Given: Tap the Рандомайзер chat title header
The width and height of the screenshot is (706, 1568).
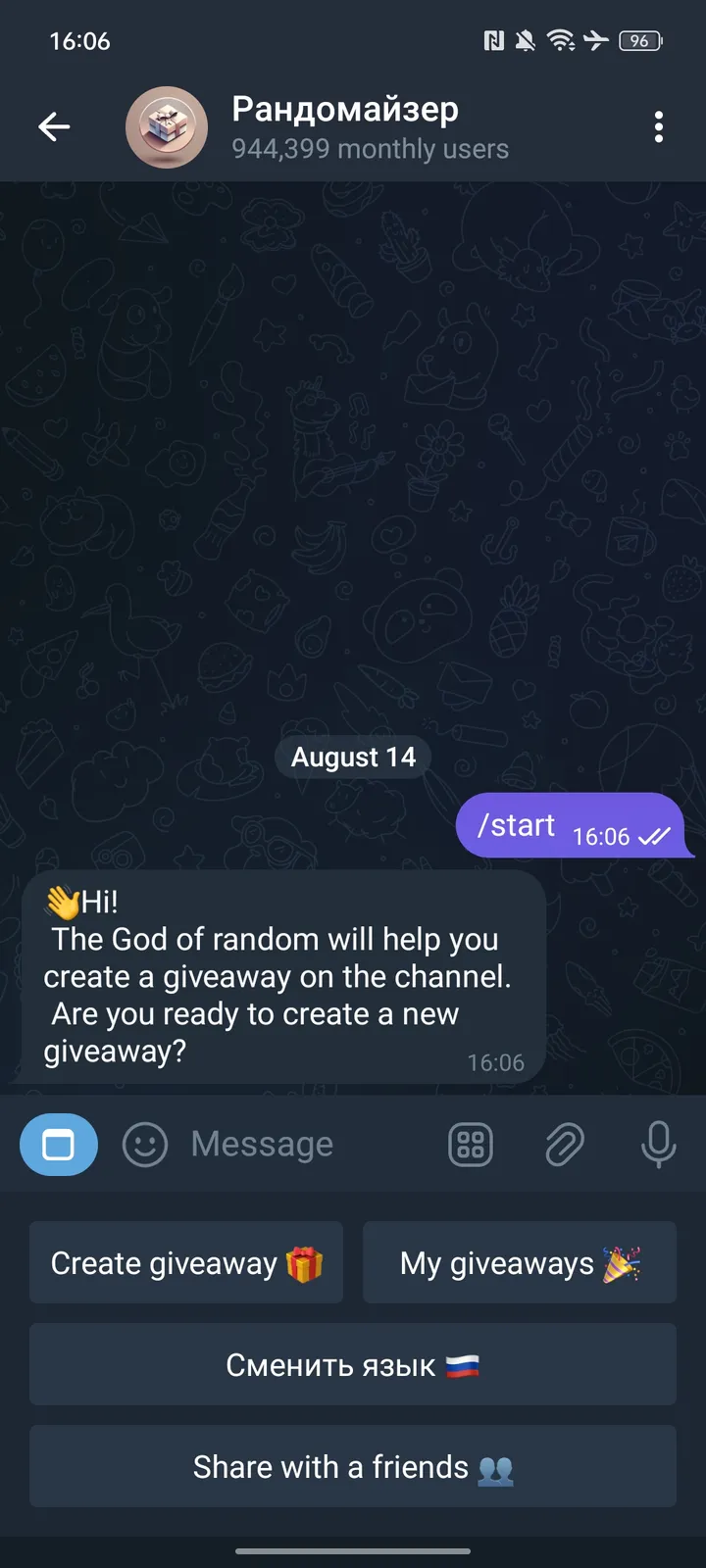Looking at the screenshot, I should (x=345, y=110).
